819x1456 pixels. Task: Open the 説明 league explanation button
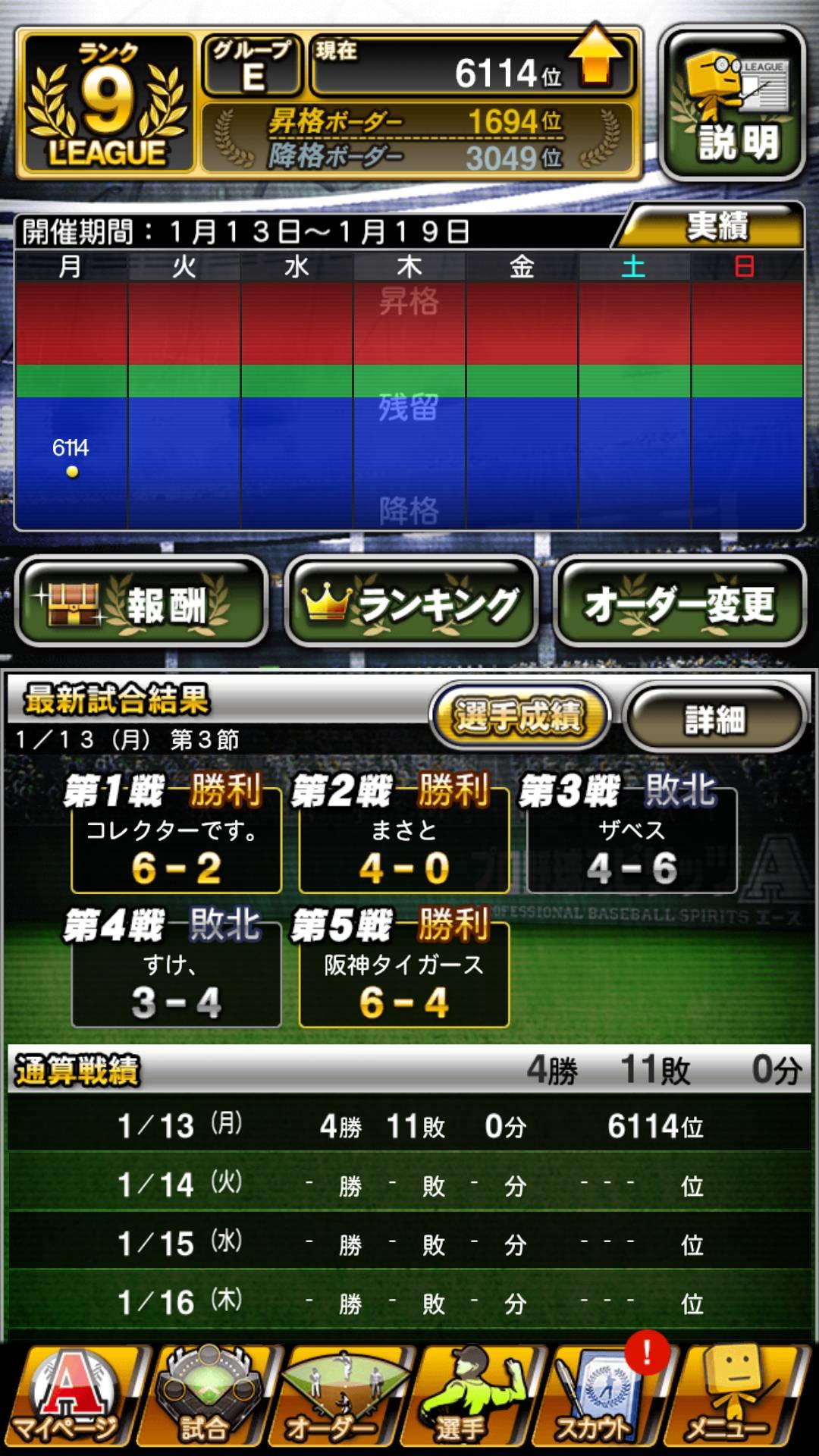[733, 102]
